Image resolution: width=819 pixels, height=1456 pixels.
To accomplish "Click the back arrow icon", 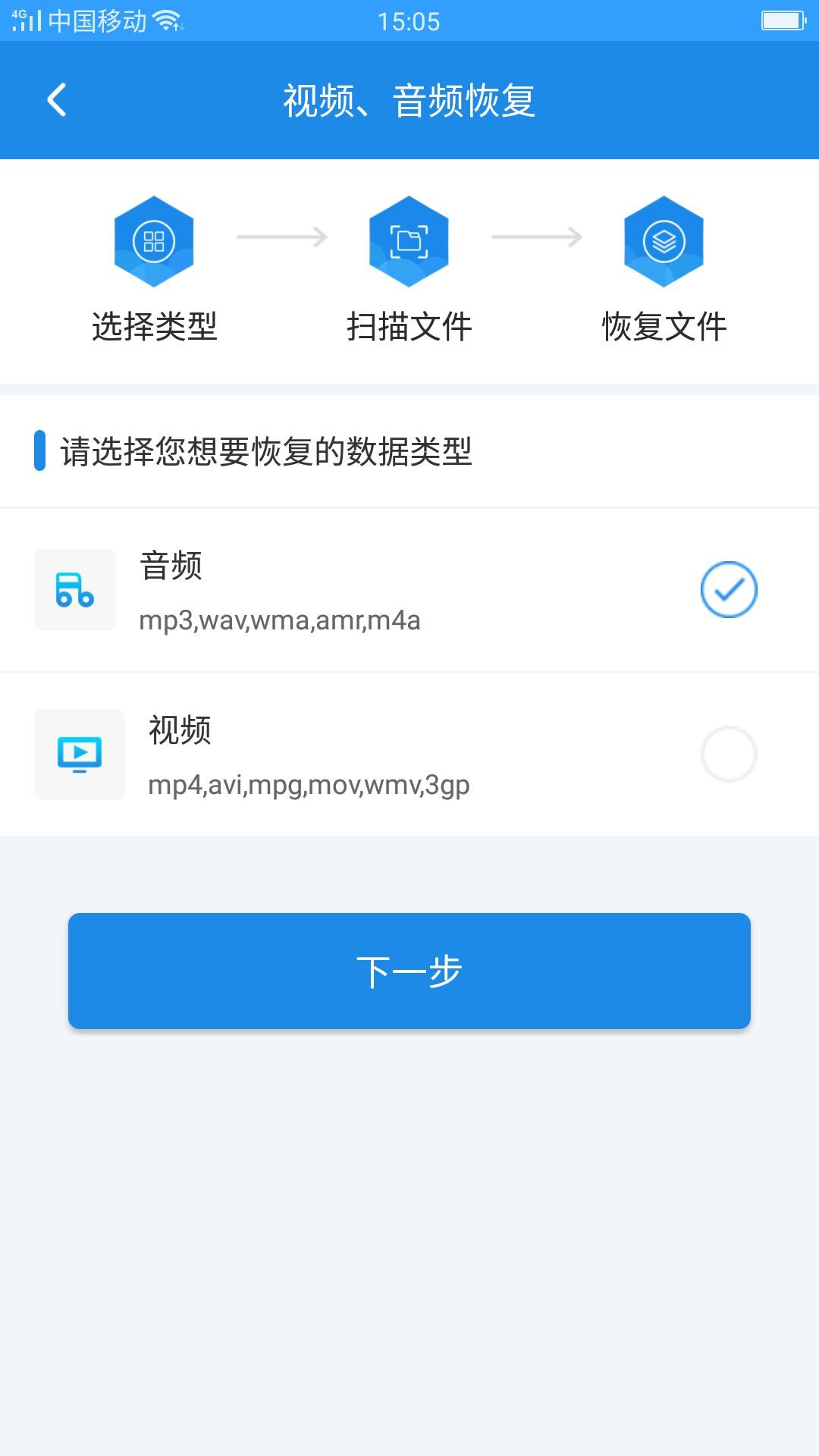I will [56, 99].
